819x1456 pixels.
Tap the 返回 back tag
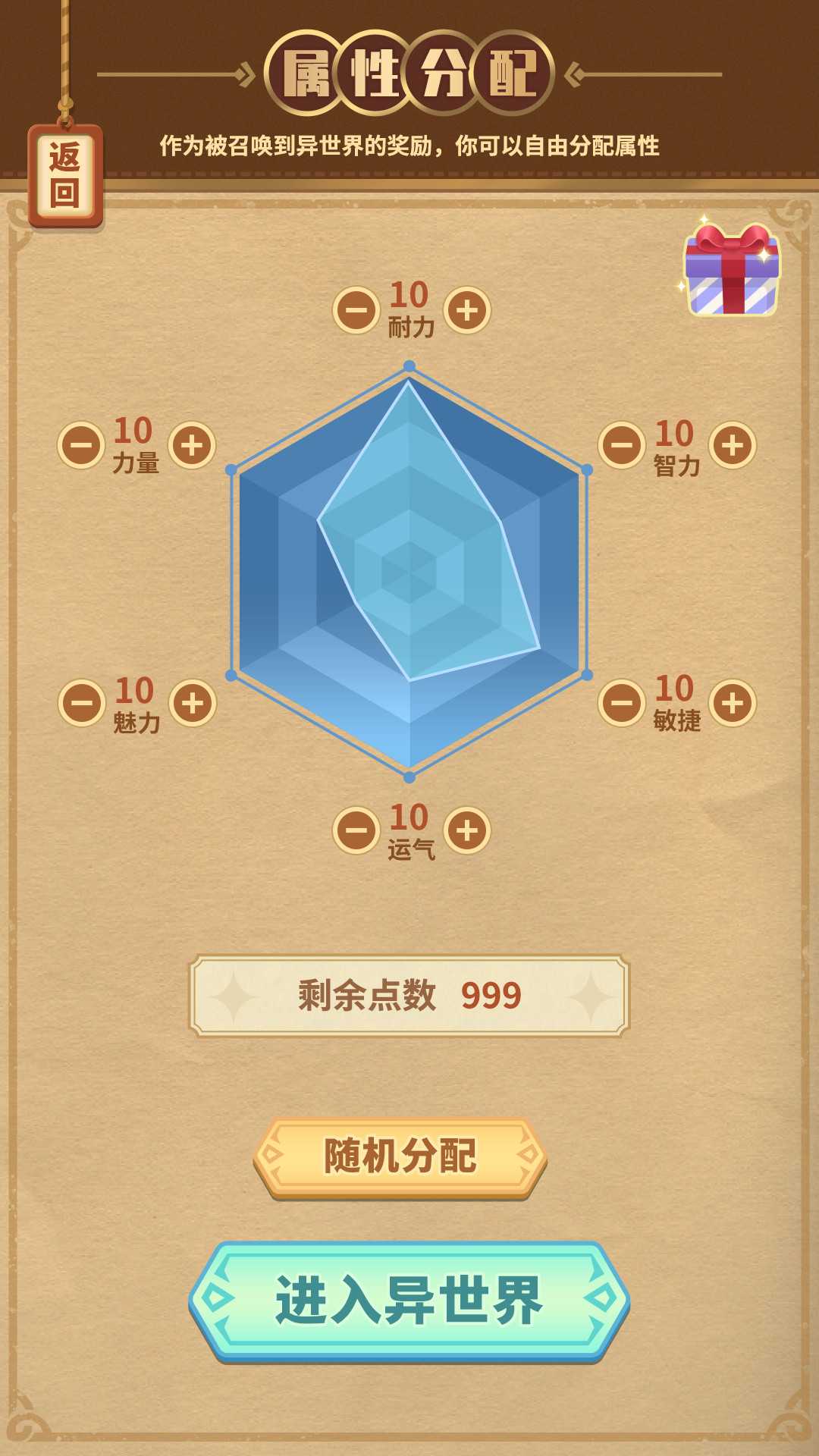[x=65, y=176]
